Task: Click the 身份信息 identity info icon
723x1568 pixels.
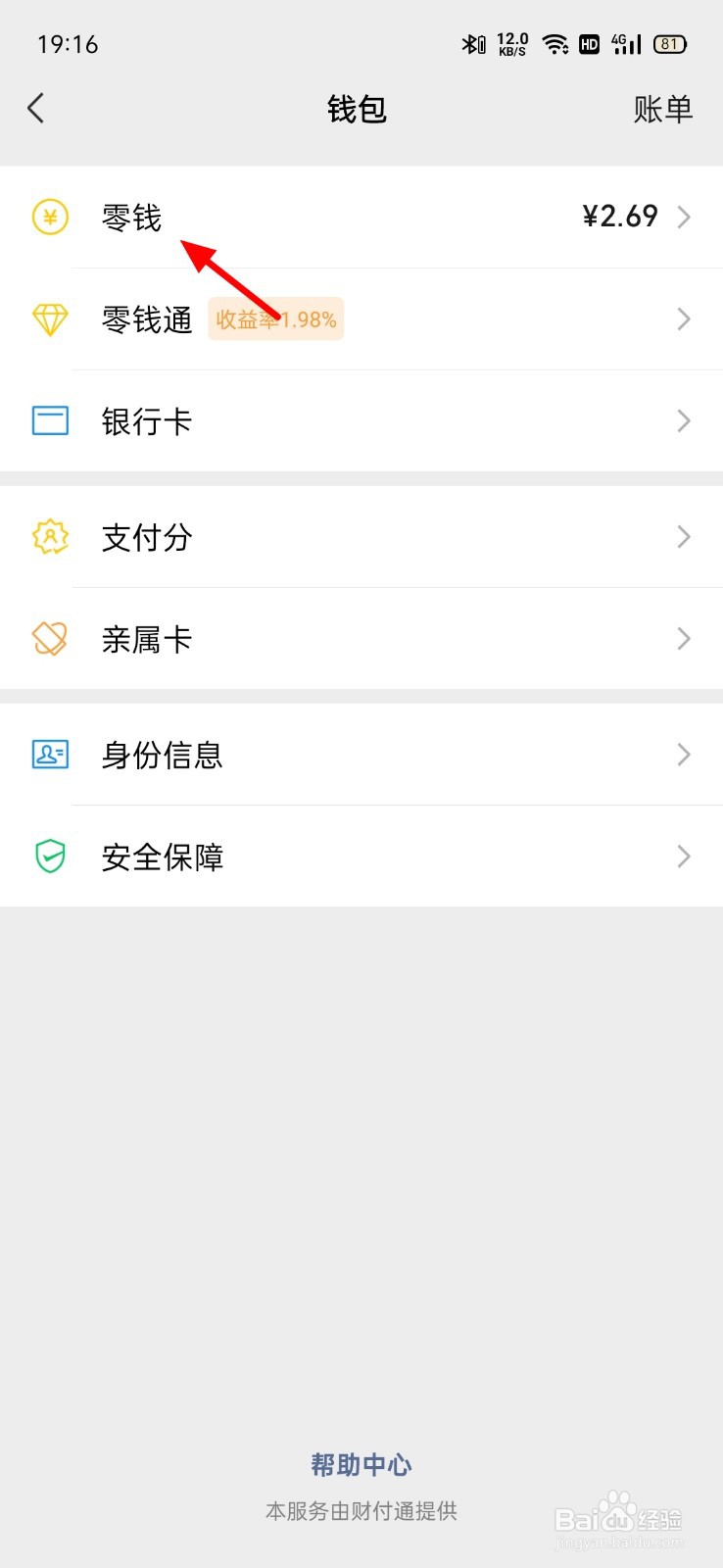Action: (50, 755)
